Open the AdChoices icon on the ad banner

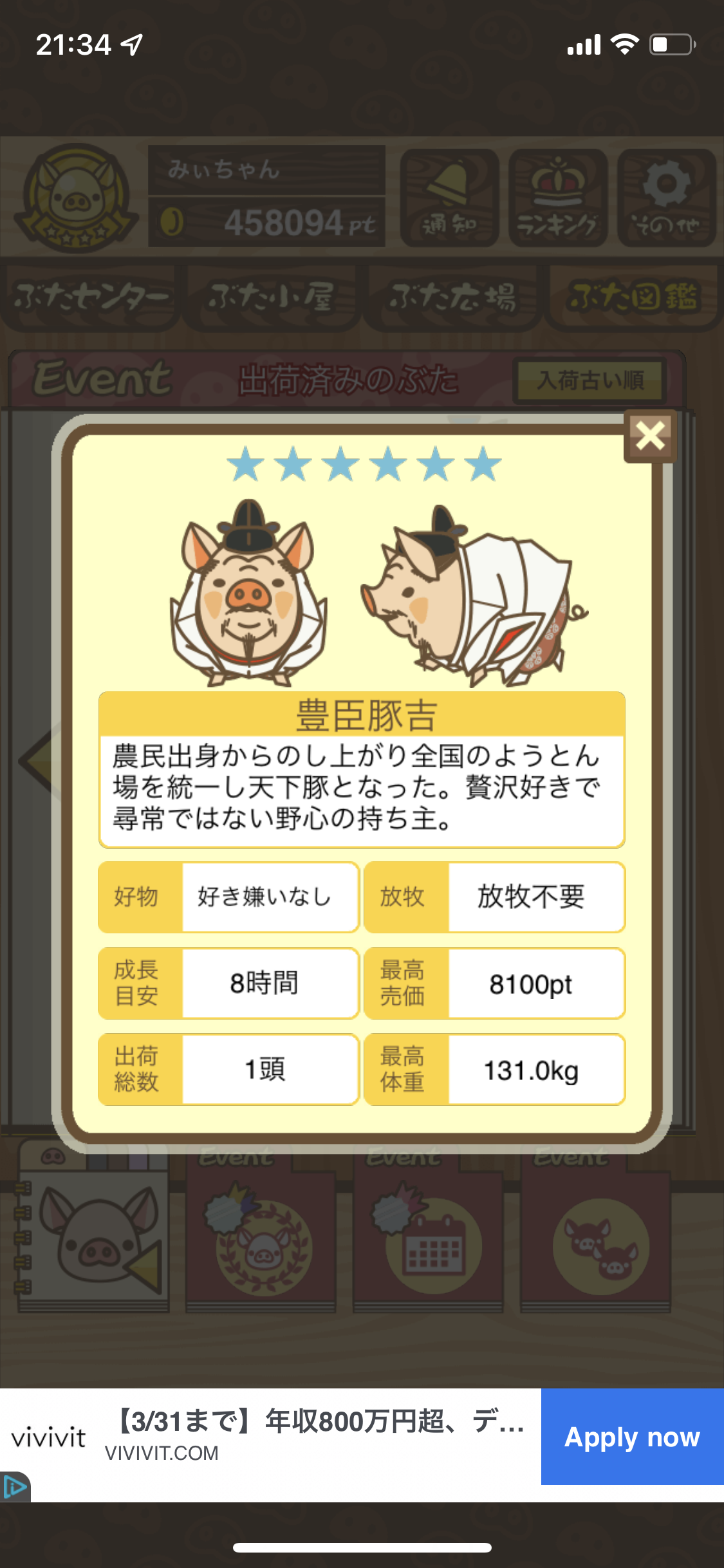(x=15, y=1487)
